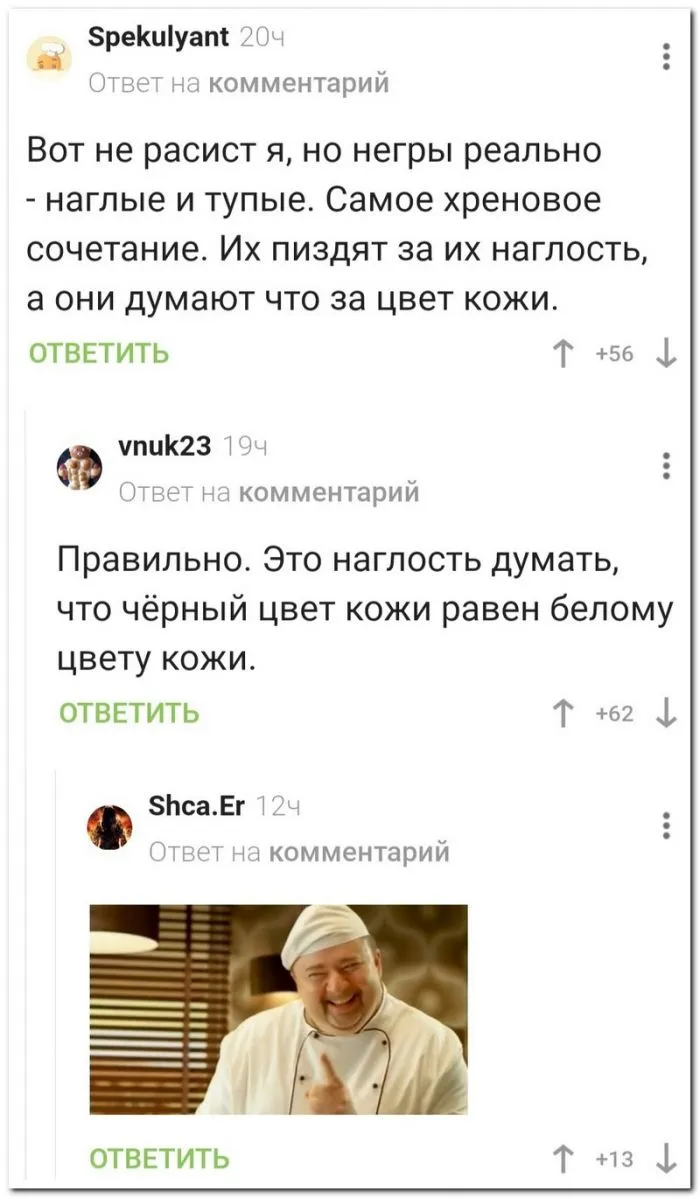Reply to Spekulyant's comment
This screenshot has width=700, height=1198.
(99, 353)
